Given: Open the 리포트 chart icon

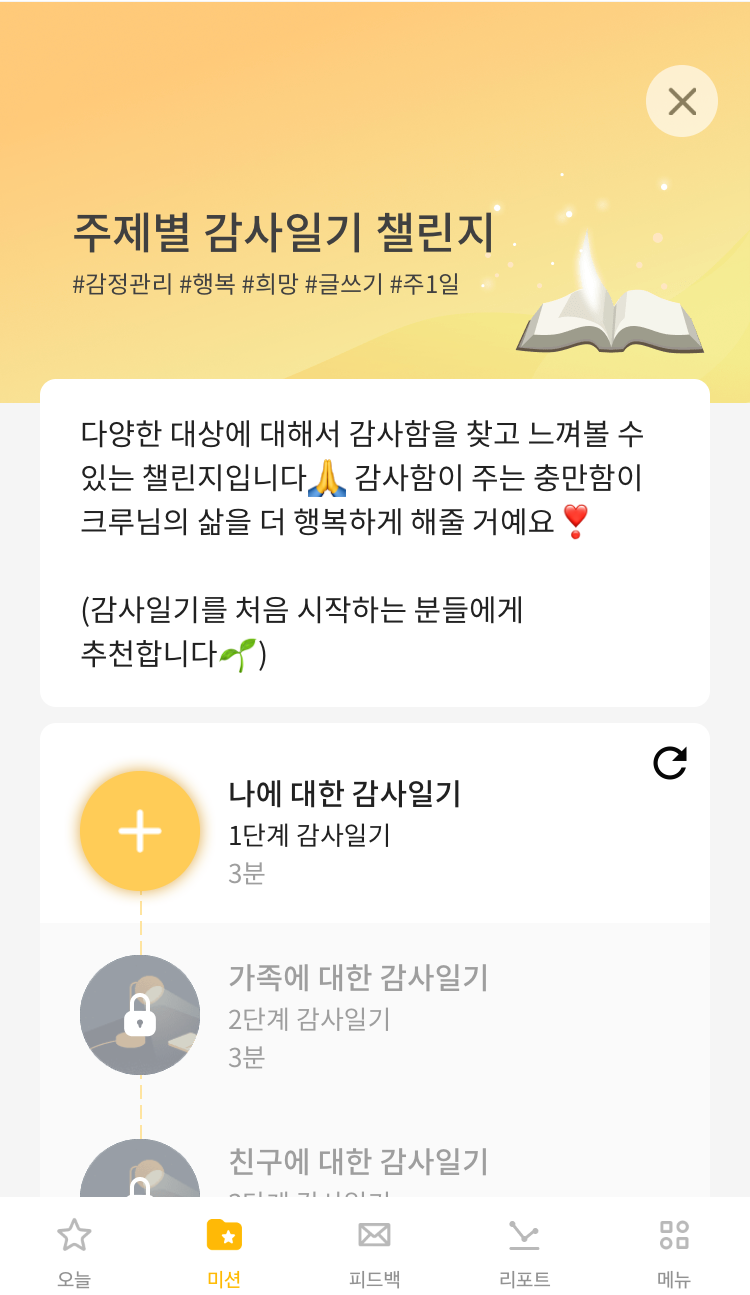Looking at the screenshot, I should pyautogui.click(x=524, y=1237).
